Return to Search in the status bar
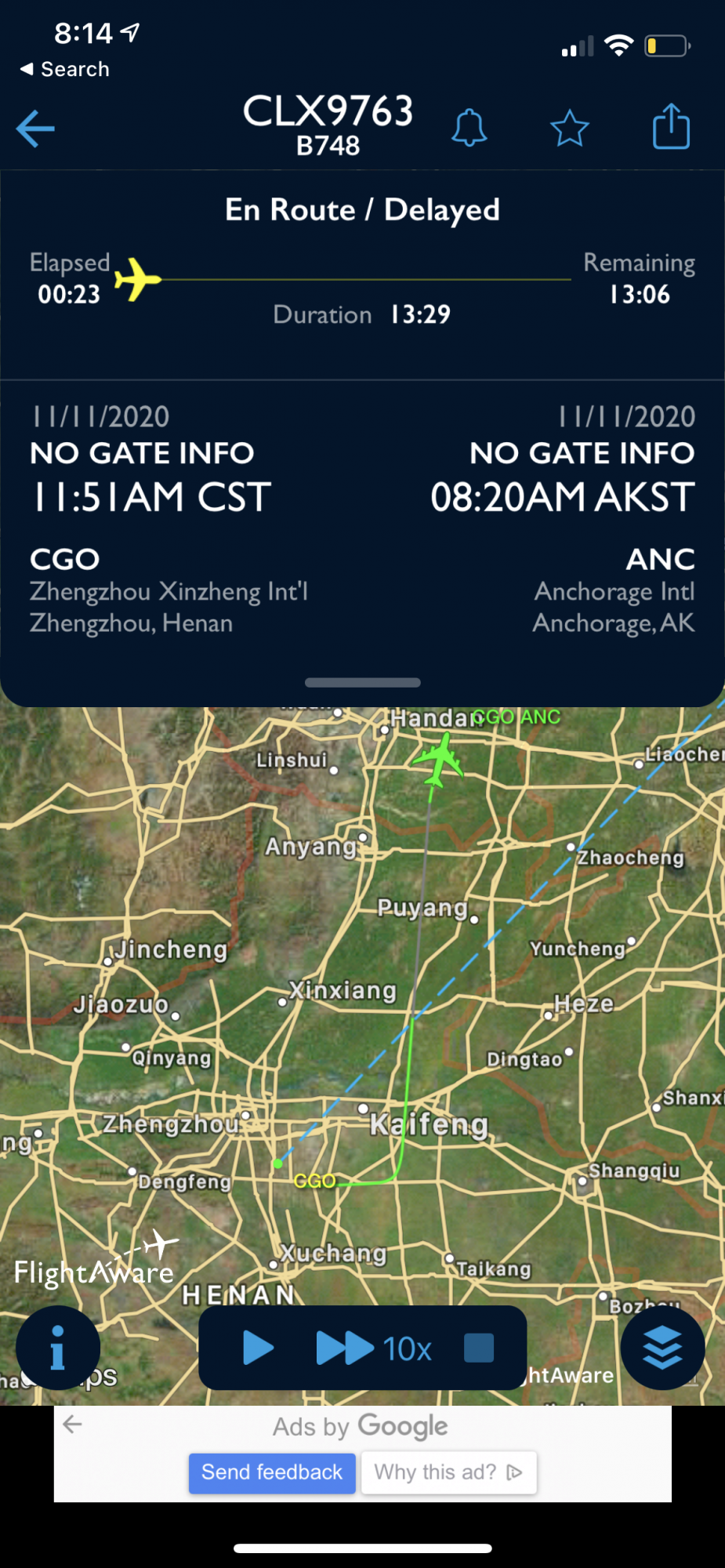The width and height of the screenshot is (725, 1568). (x=64, y=69)
